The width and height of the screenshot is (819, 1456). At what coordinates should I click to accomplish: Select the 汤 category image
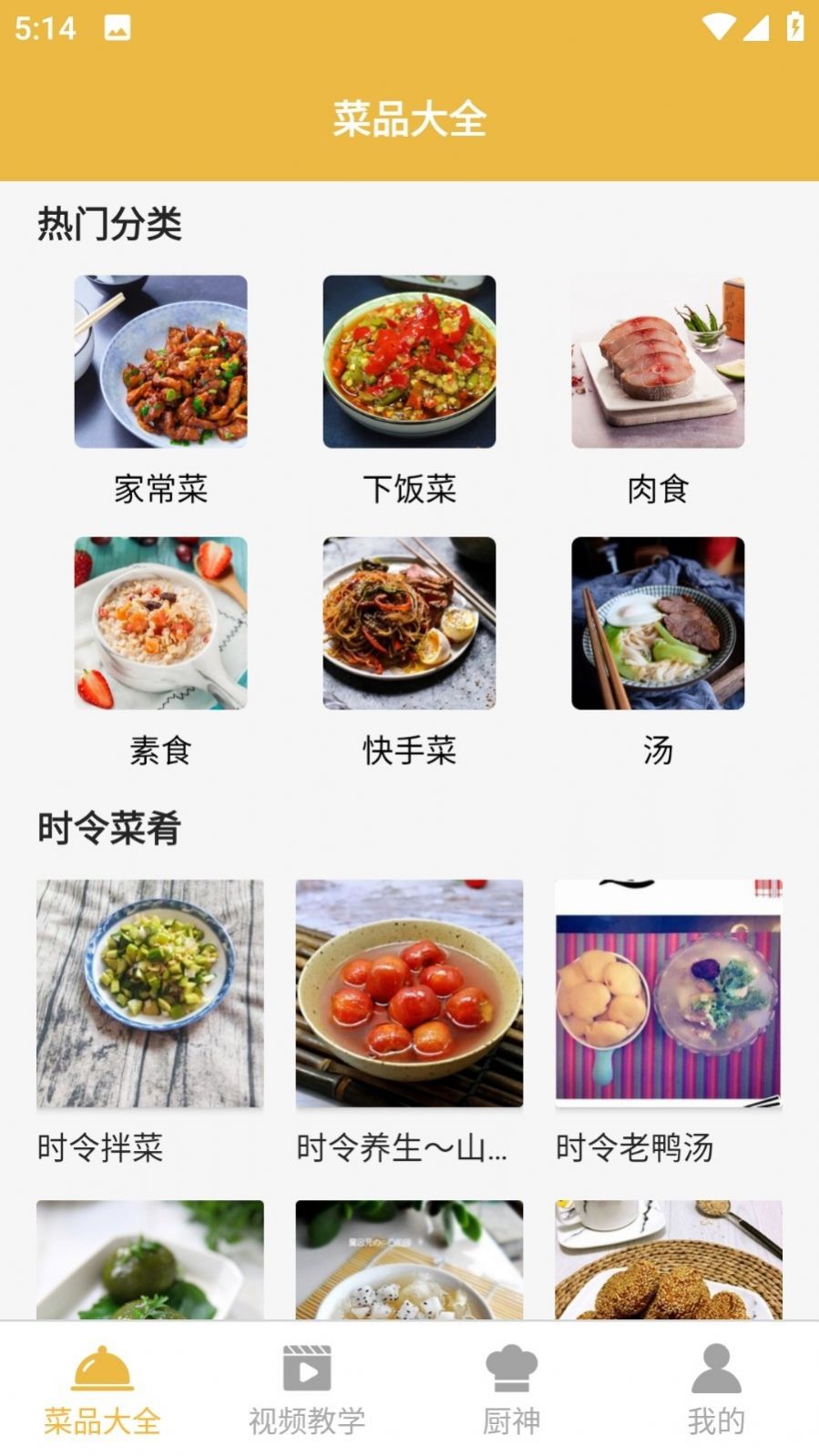pyautogui.click(x=659, y=624)
